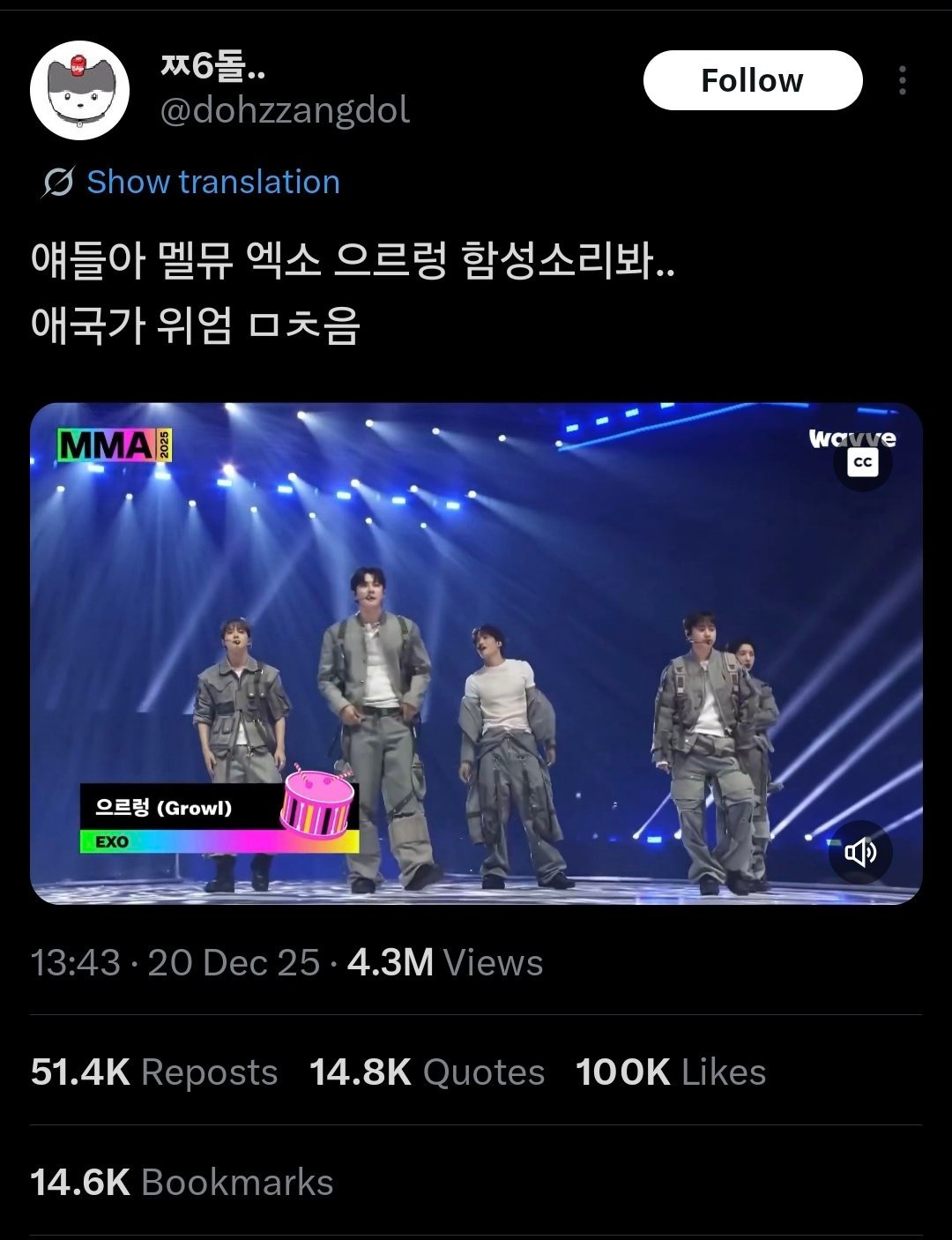This screenshot has height=1240, width=952.
Task: Show translation of the post
Action: 212,182
